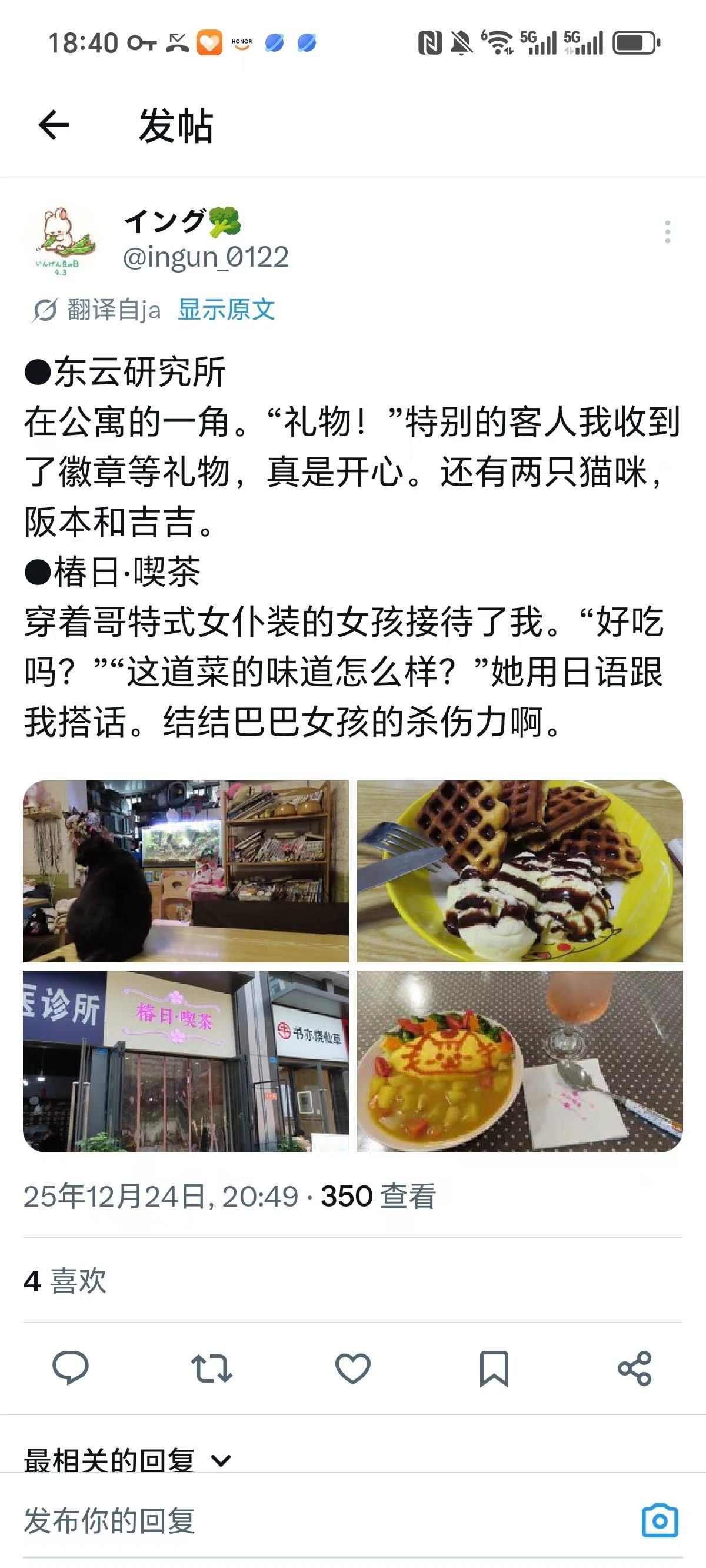Like the post with the heart icon
Viewport: 706px width, 1568px height.
point(353,1368)
